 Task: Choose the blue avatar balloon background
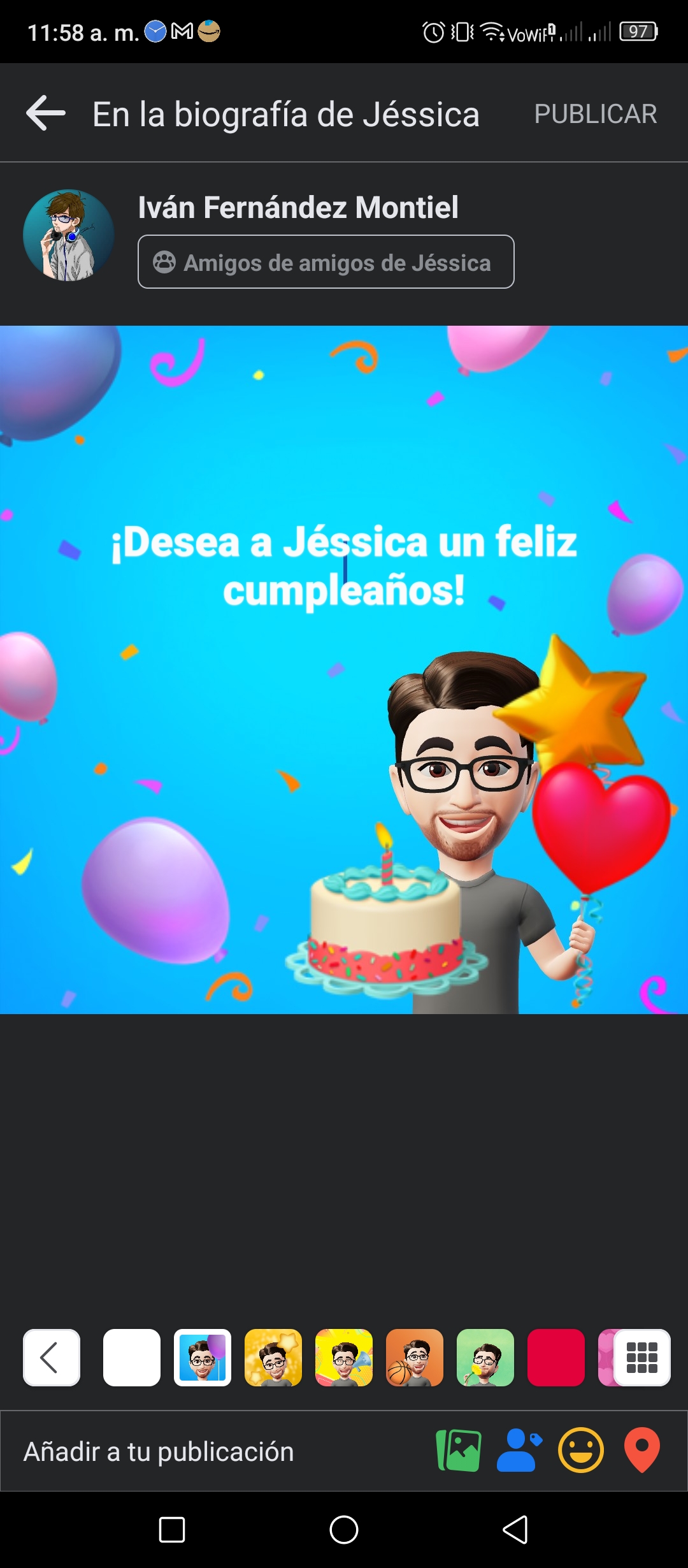click(x=203, y=1358)
